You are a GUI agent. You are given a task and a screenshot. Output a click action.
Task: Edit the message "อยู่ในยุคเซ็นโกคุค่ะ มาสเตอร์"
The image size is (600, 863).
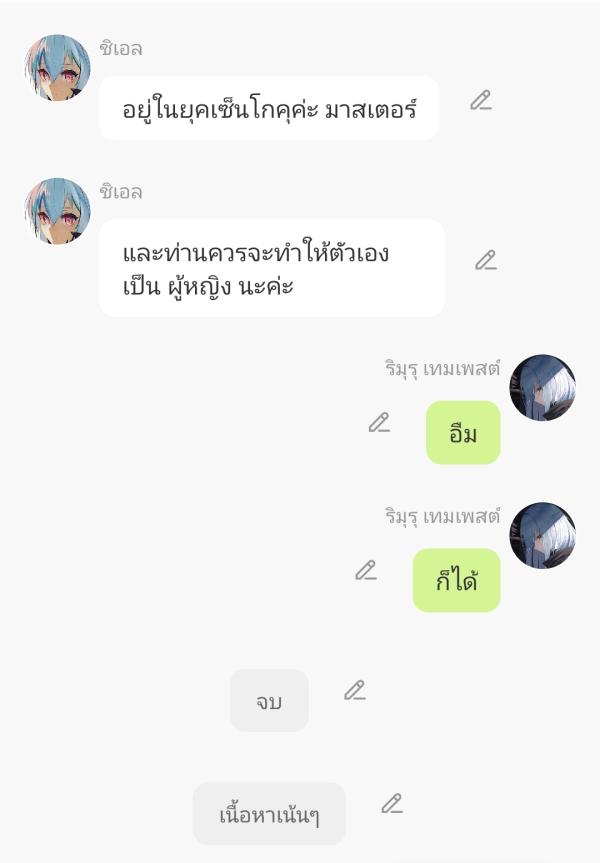[x=481, y=100]
